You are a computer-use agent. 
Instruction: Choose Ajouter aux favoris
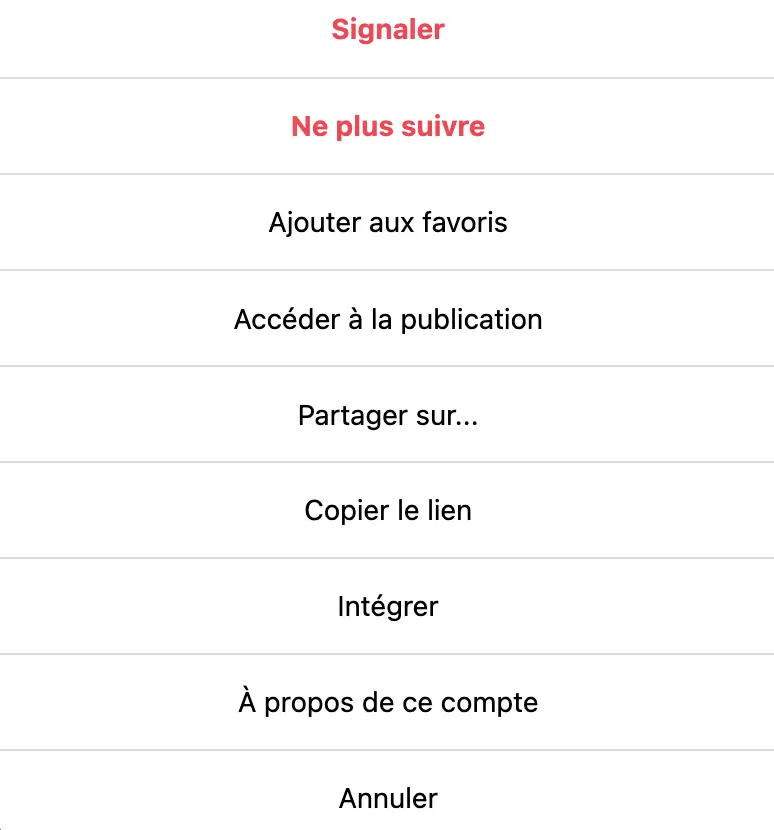click(x=388, y=222)
